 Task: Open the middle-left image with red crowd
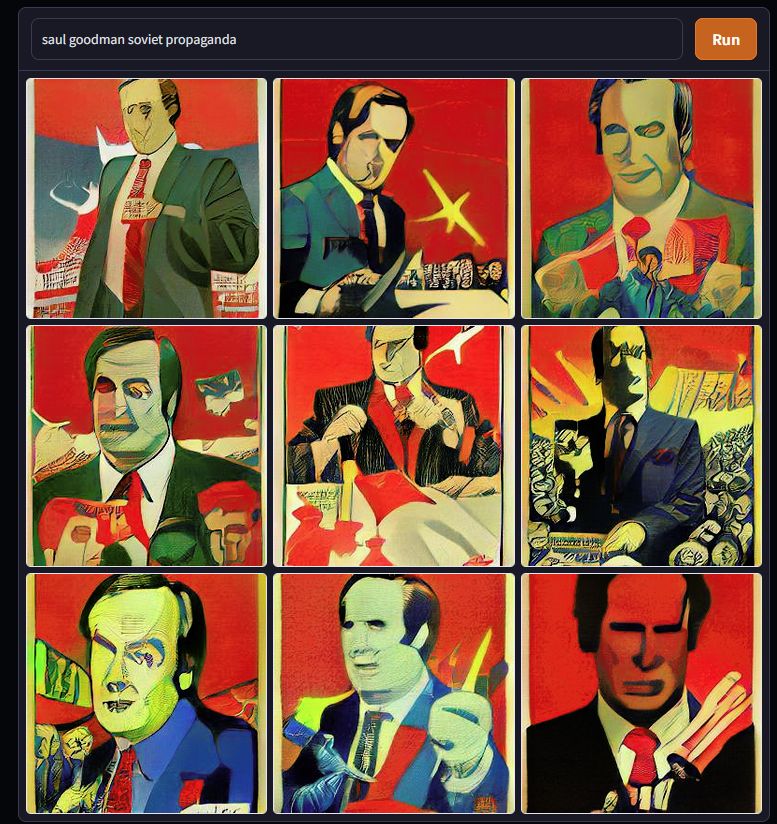145,445
